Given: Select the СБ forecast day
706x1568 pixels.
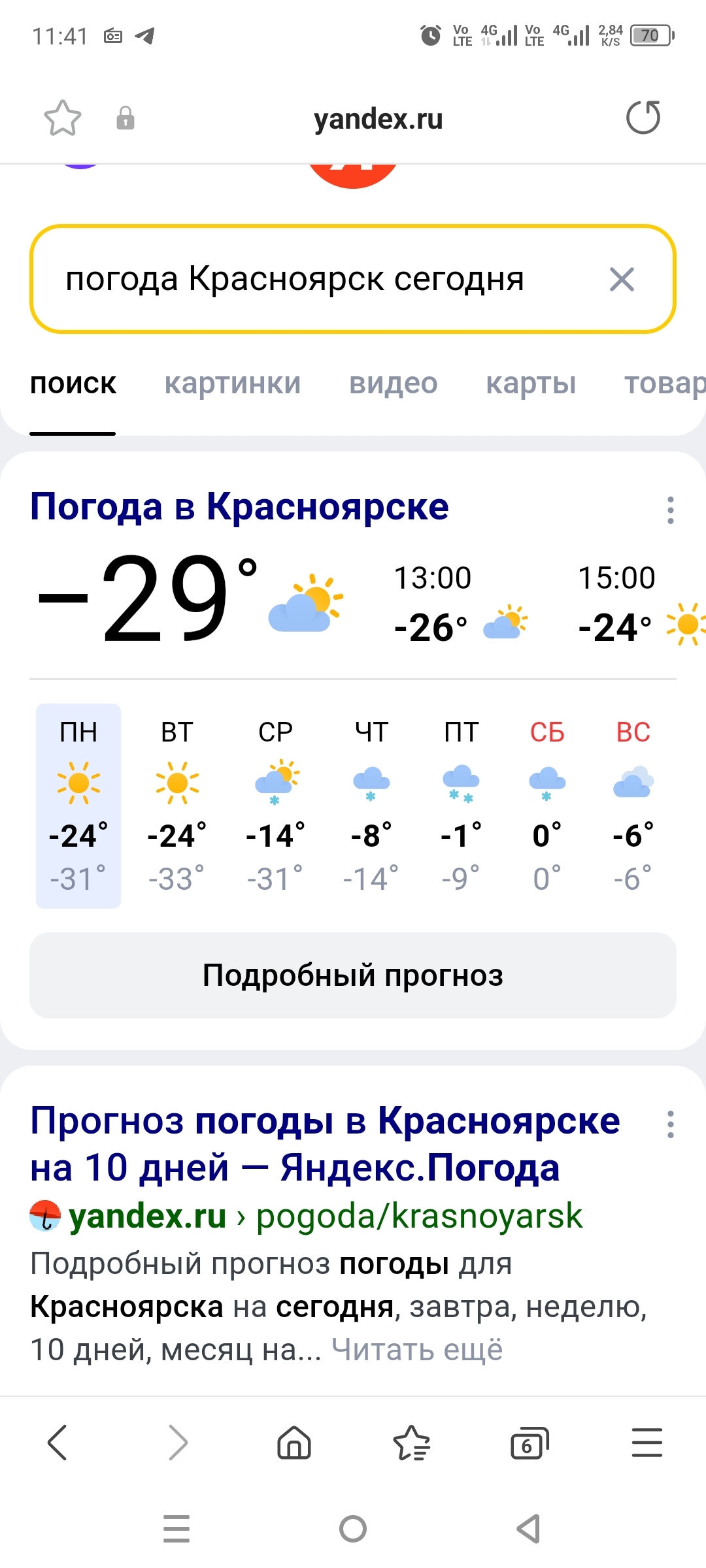Looking at the screenshot, I should coord(546,805).
